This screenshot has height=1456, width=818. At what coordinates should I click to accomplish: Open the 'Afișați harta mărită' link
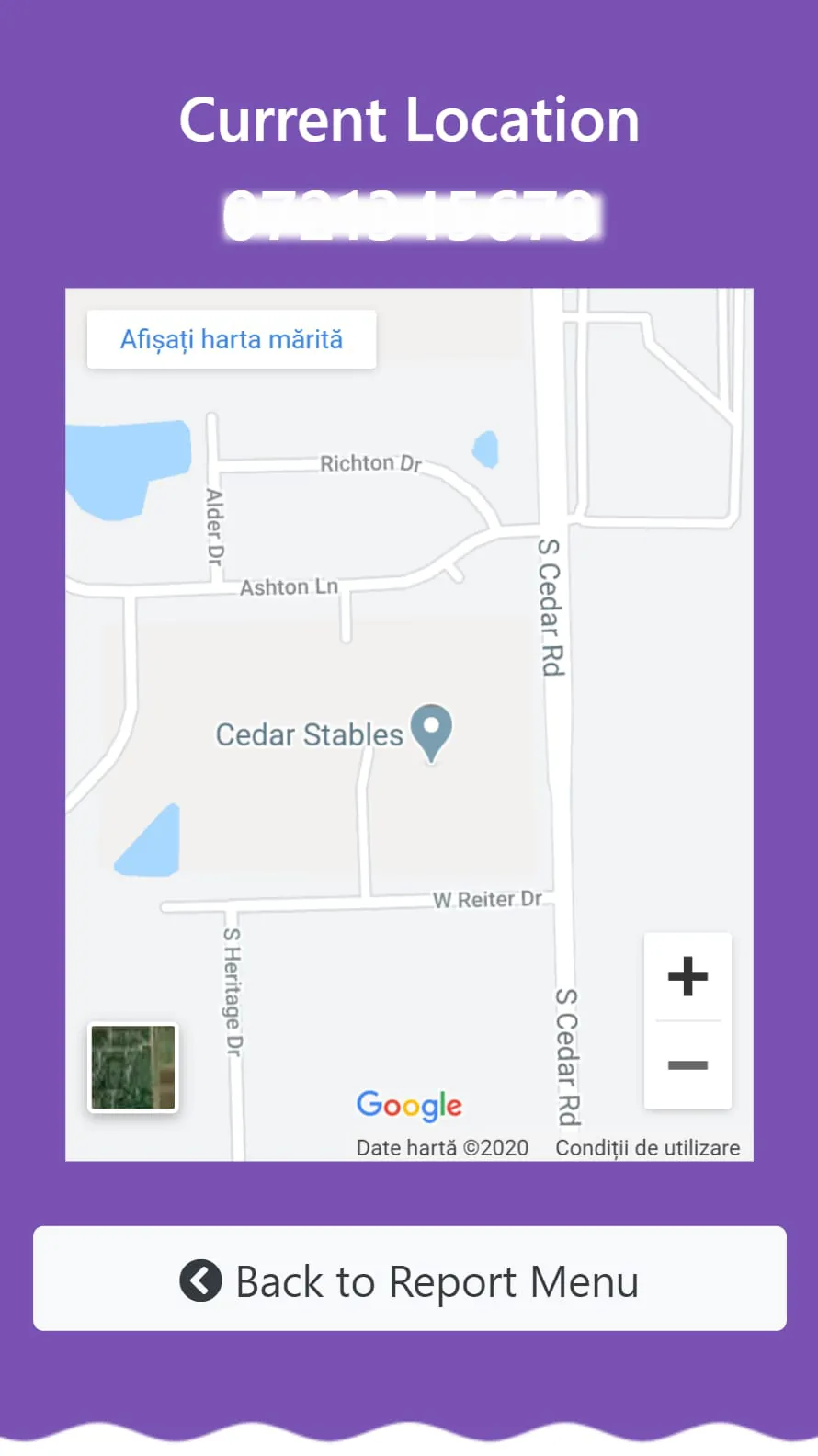(231, 339)
